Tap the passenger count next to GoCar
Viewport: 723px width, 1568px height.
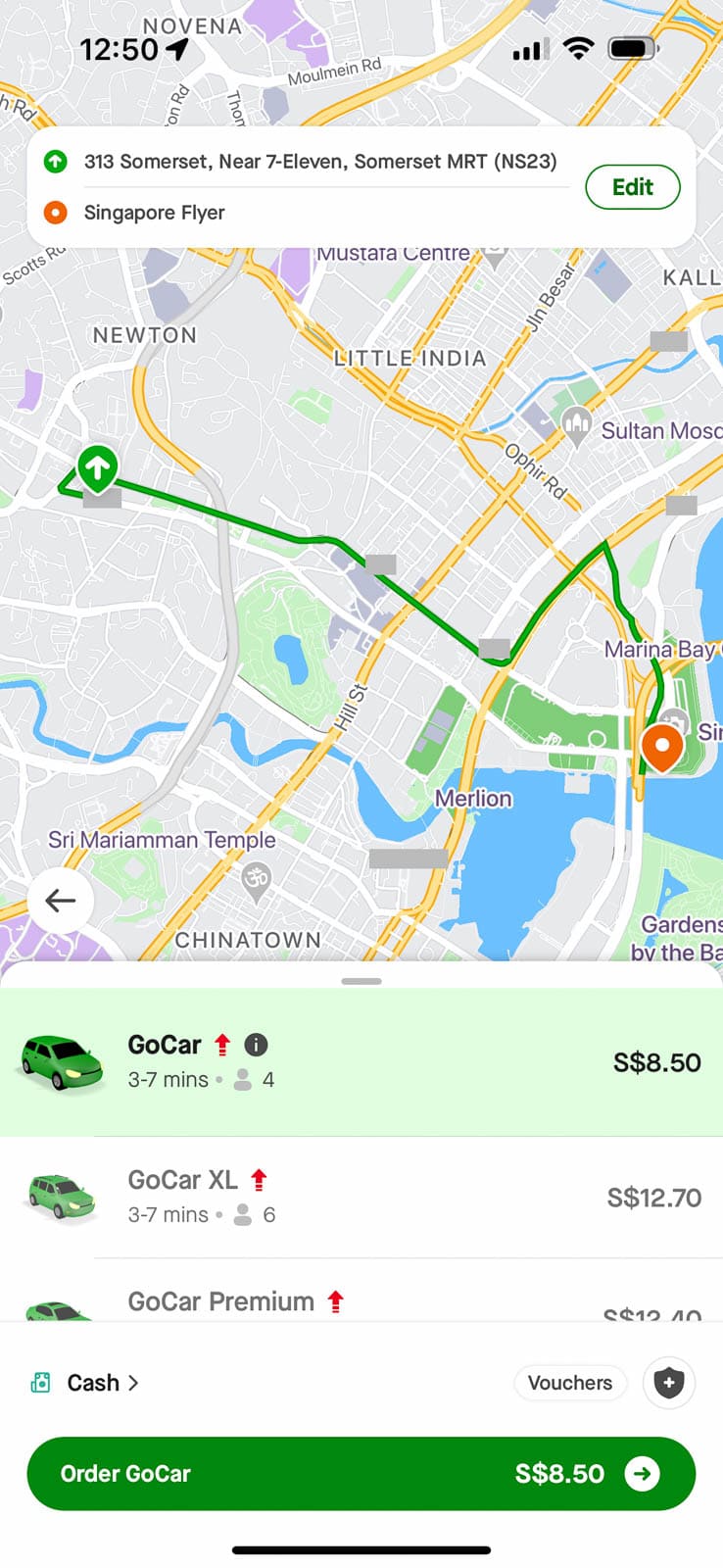[x=255, y=1079]
